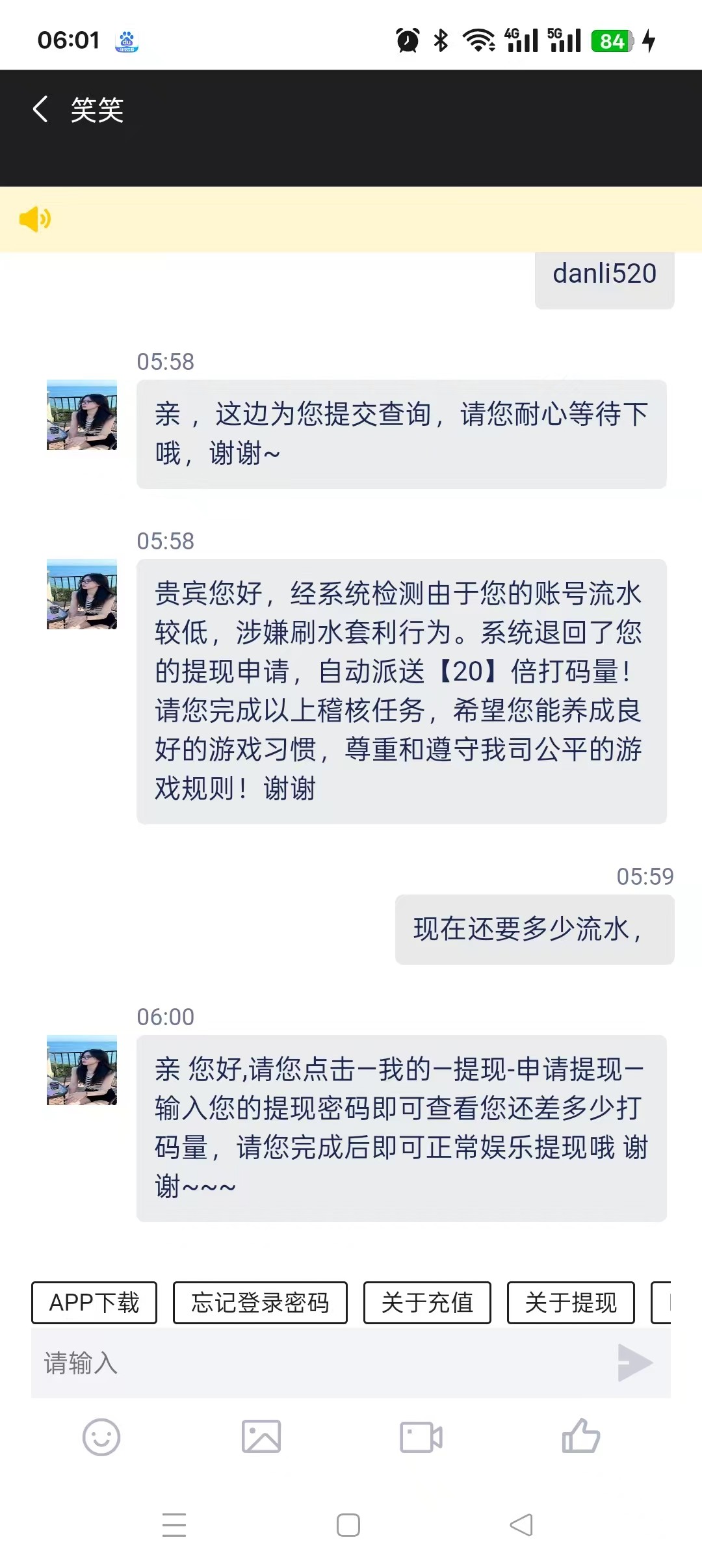Go back from the 笑笑 chat

pos(40,109)
